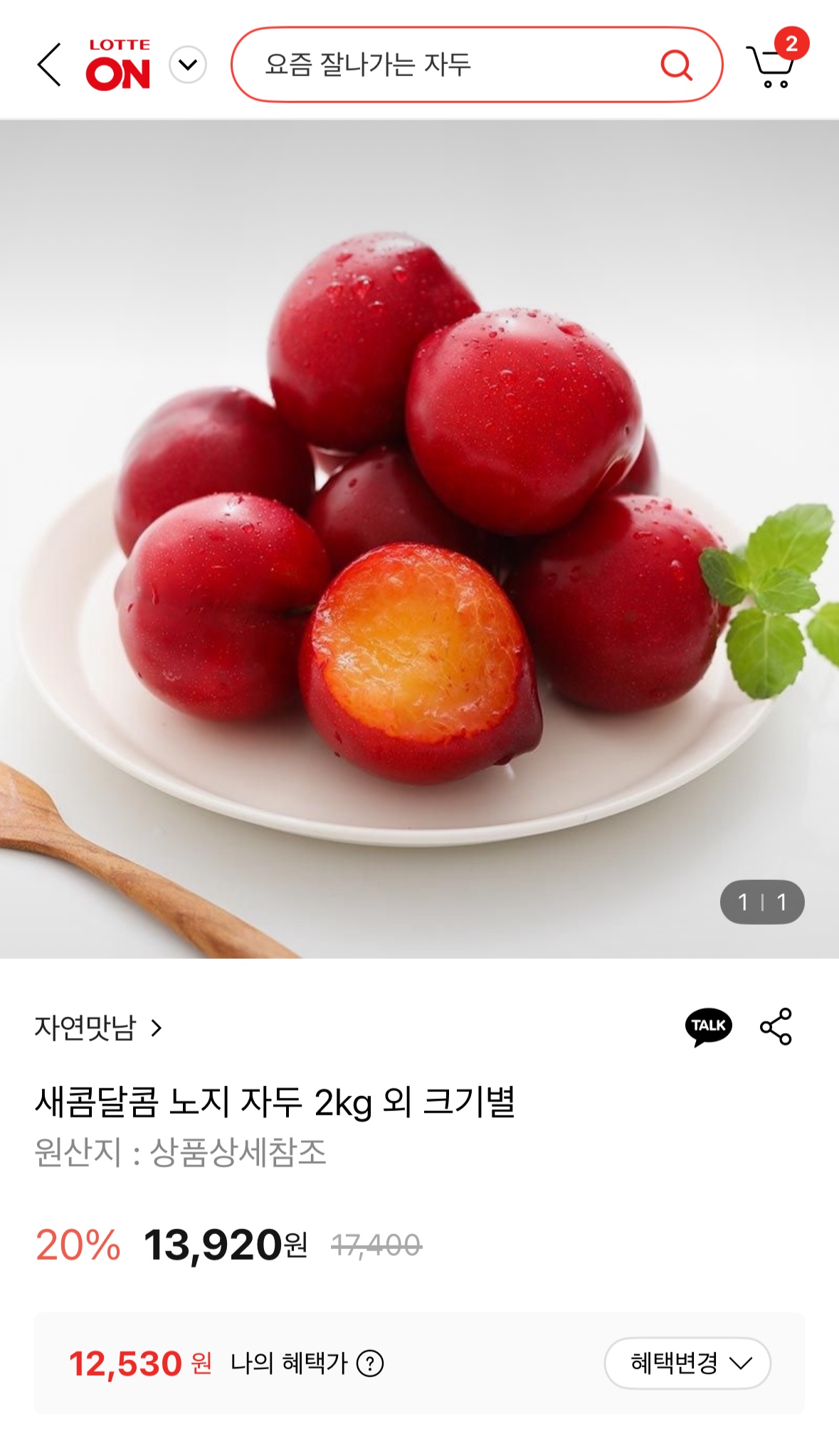Expand the 혜택변경 benefit options
Image resolution: width=839 pixels, height=1456 pixels.
click(687, 1363)
